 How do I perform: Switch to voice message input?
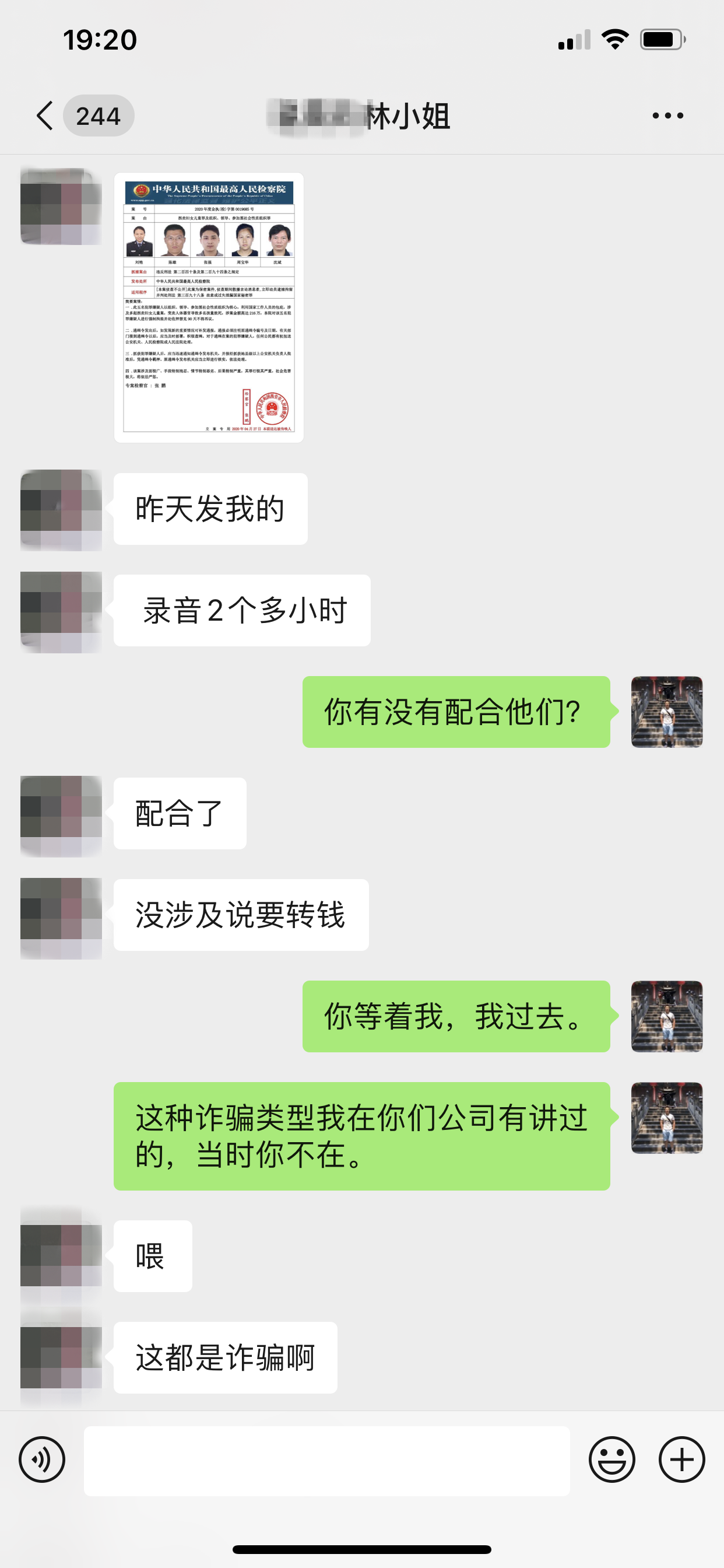click(42, 1459)
